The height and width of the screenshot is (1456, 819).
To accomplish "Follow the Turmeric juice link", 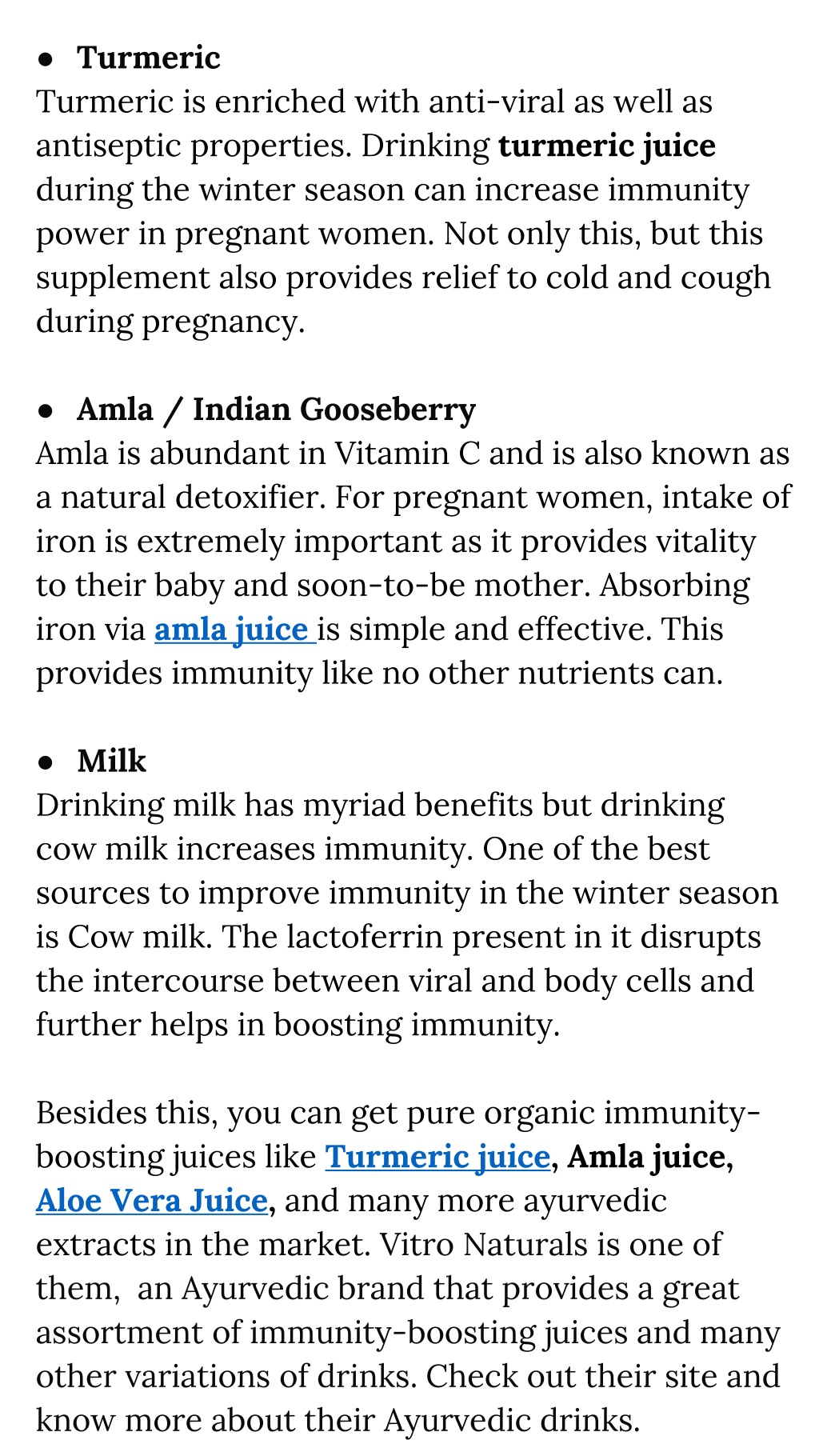I will click(x=437, y=1157).
